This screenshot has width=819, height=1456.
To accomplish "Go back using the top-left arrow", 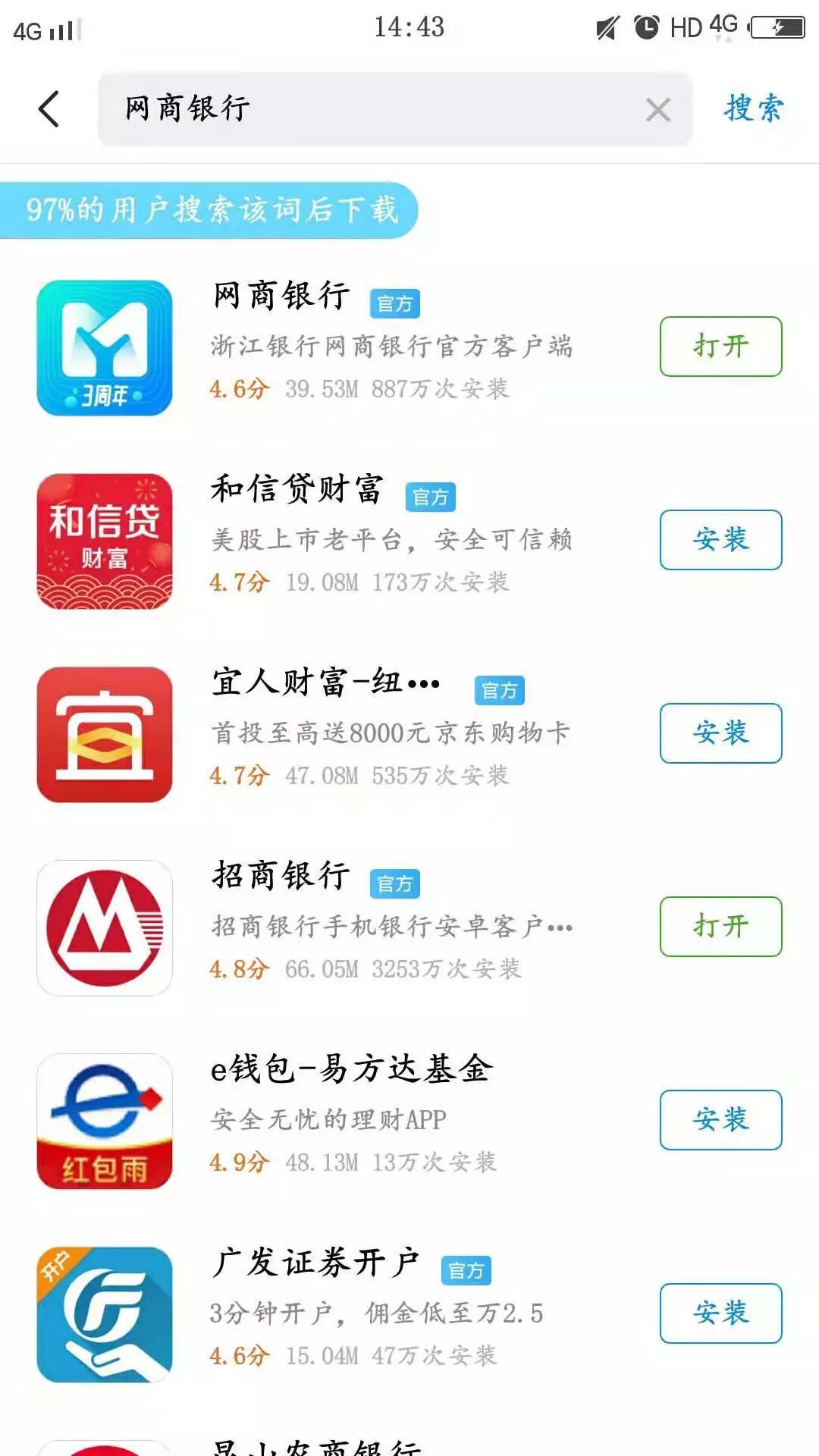I will pos(49,108).
